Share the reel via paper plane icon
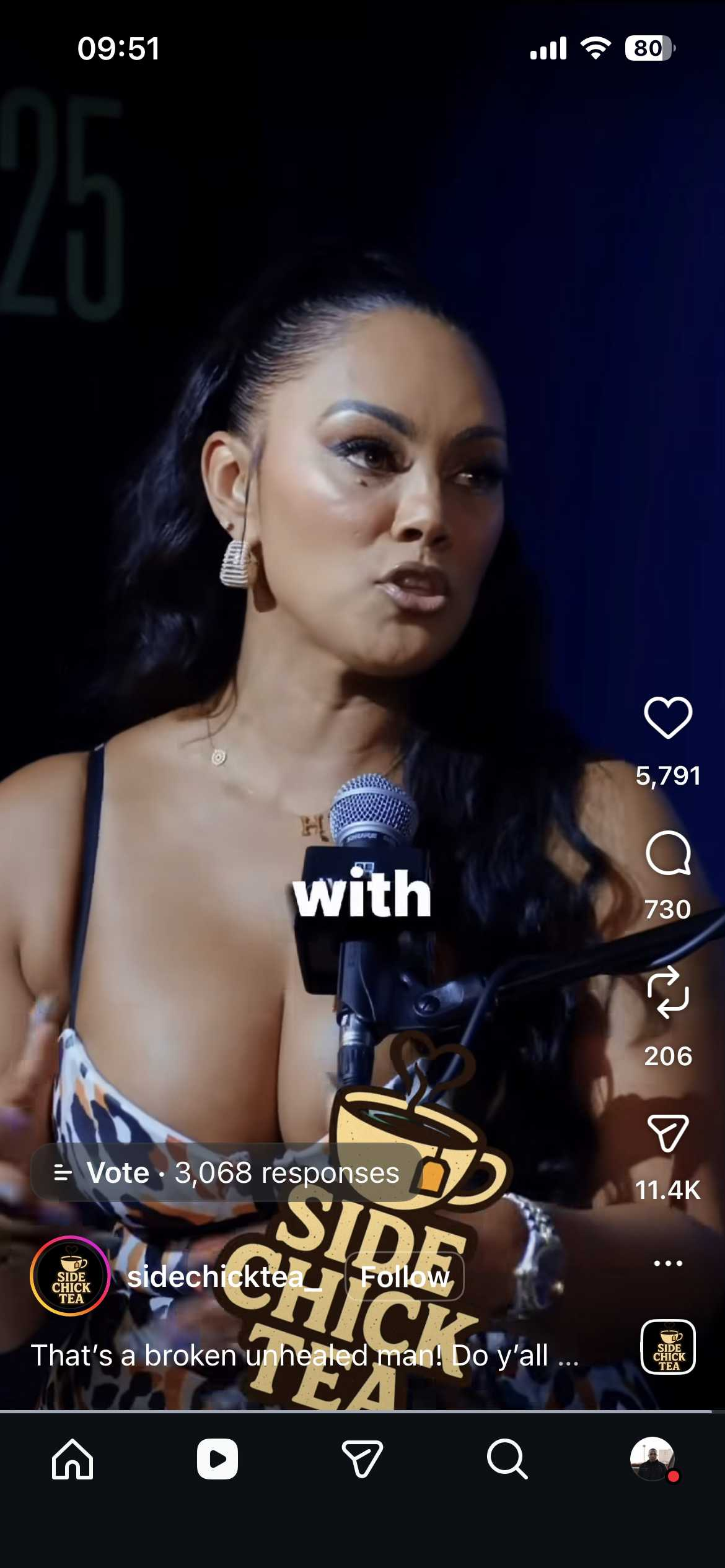Screen dimensions: 725x1568 coord(667,1133)
